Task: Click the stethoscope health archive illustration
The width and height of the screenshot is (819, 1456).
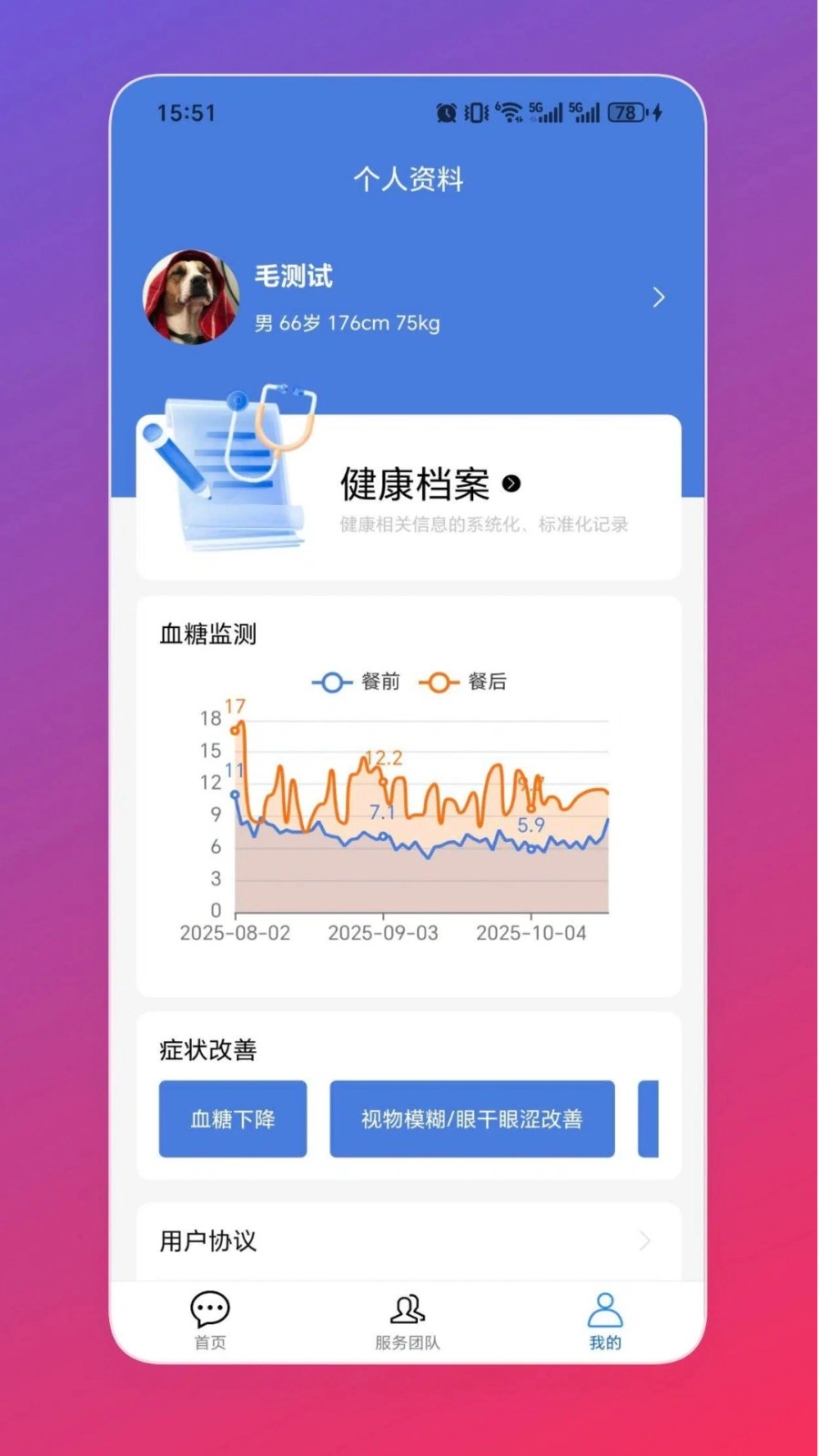Action: 232,473
